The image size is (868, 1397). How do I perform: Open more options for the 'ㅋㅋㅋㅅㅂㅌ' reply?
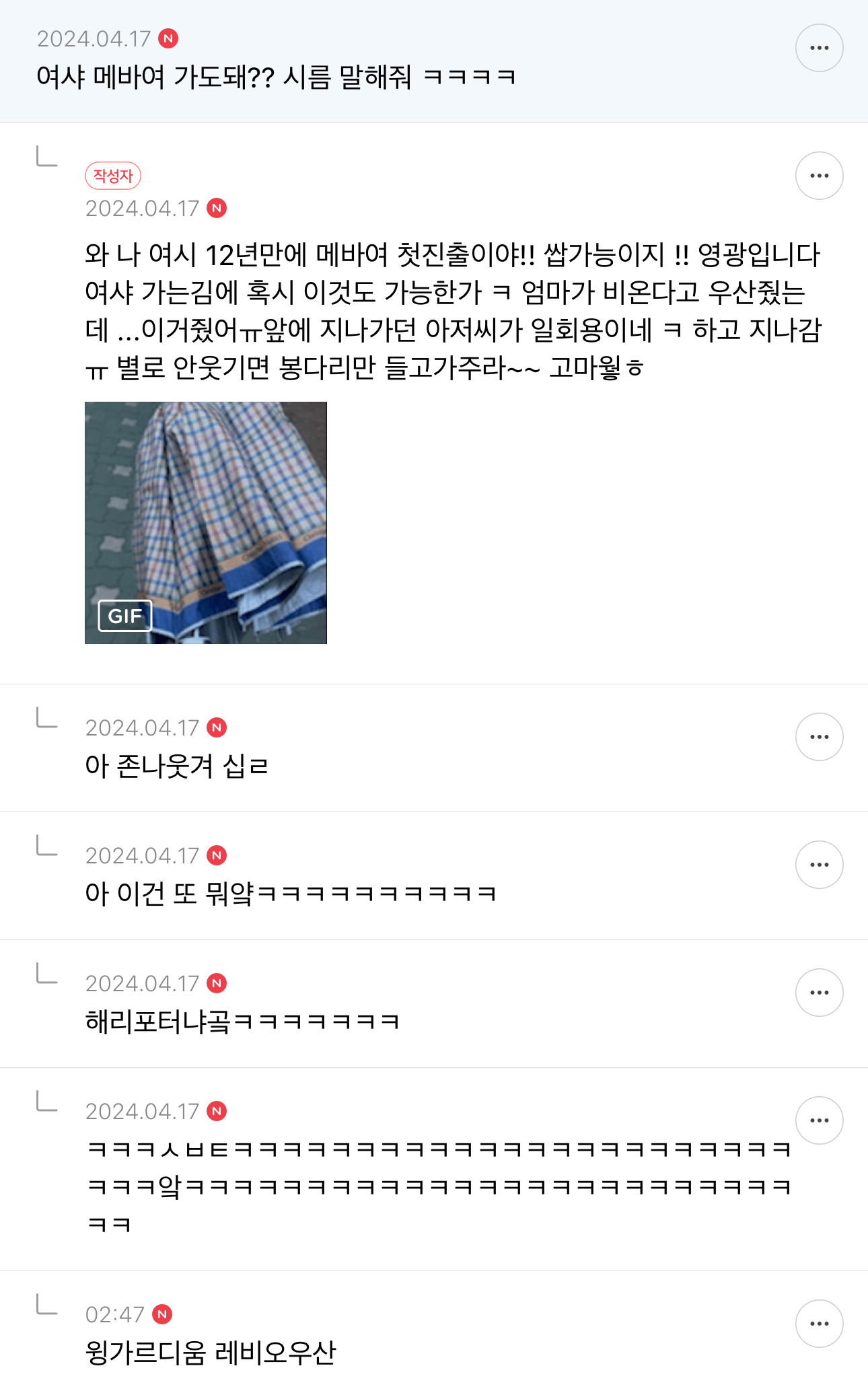pos(819,1120)
